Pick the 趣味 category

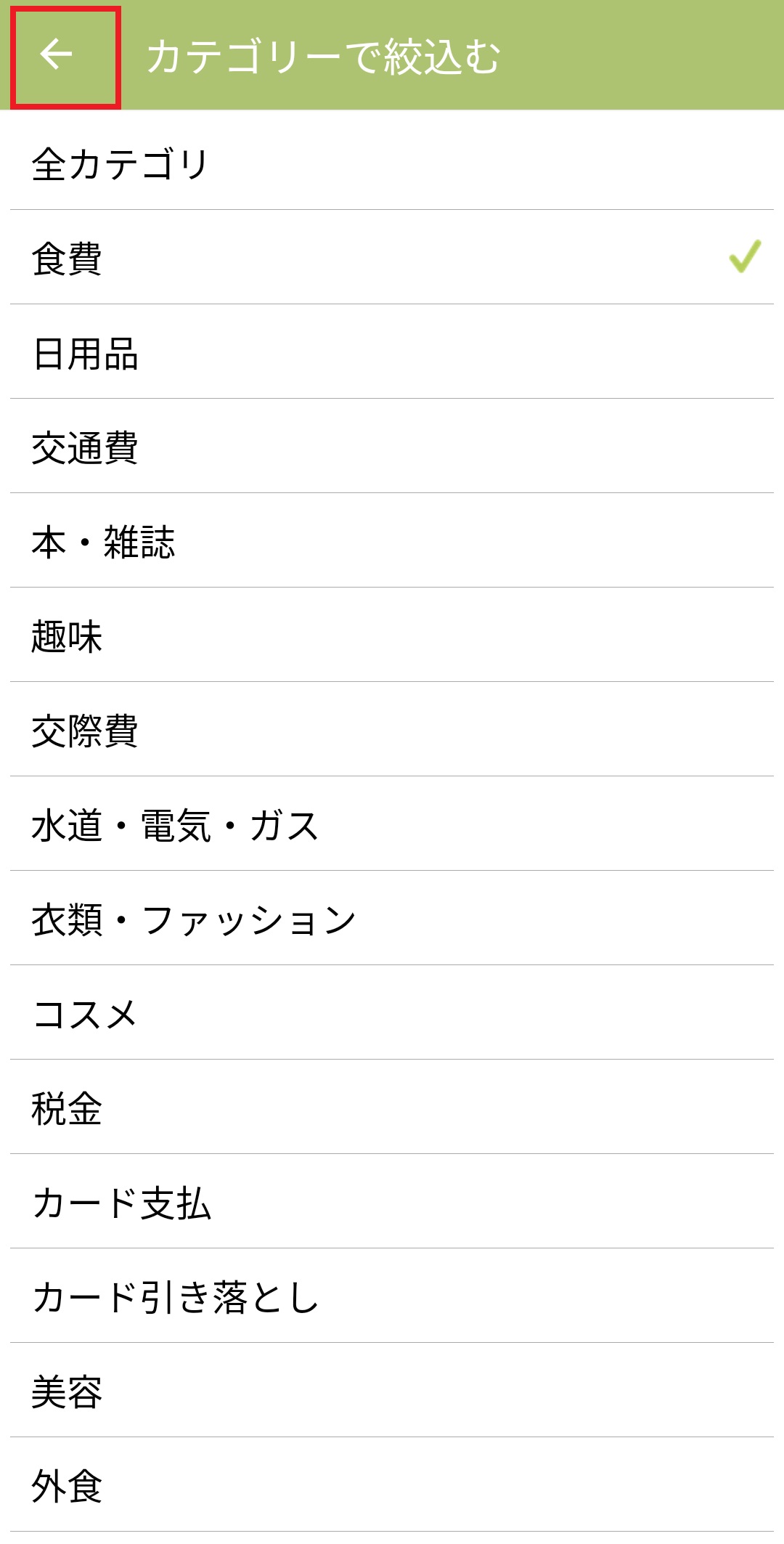pyautogui.click(x=67, y=636)
